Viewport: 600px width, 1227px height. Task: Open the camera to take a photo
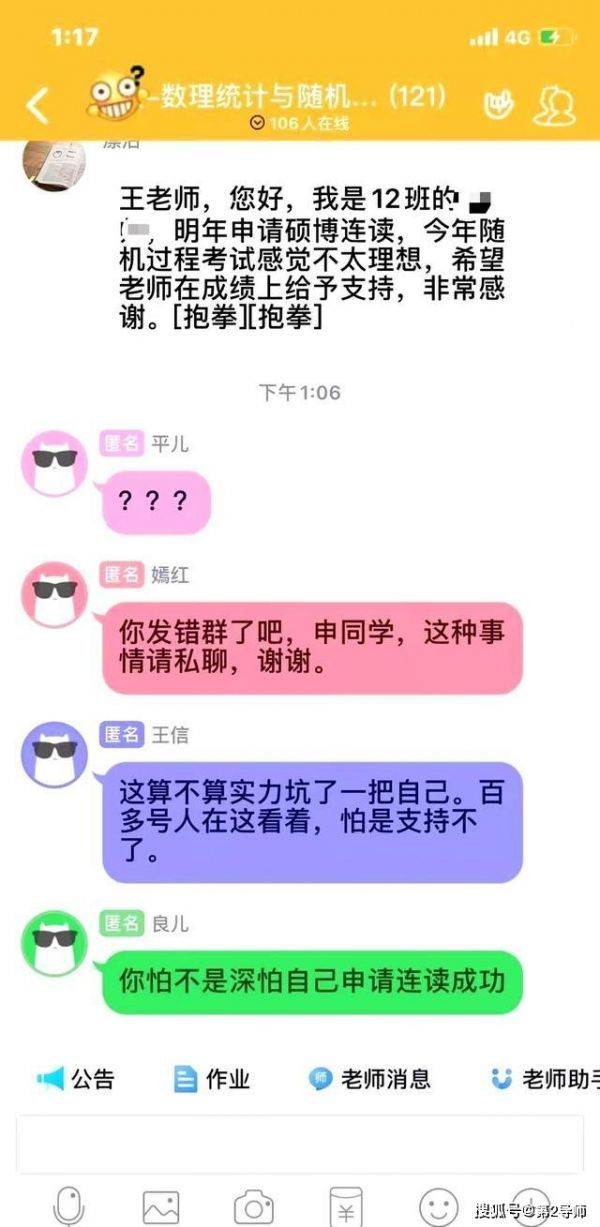point(253,1206)
